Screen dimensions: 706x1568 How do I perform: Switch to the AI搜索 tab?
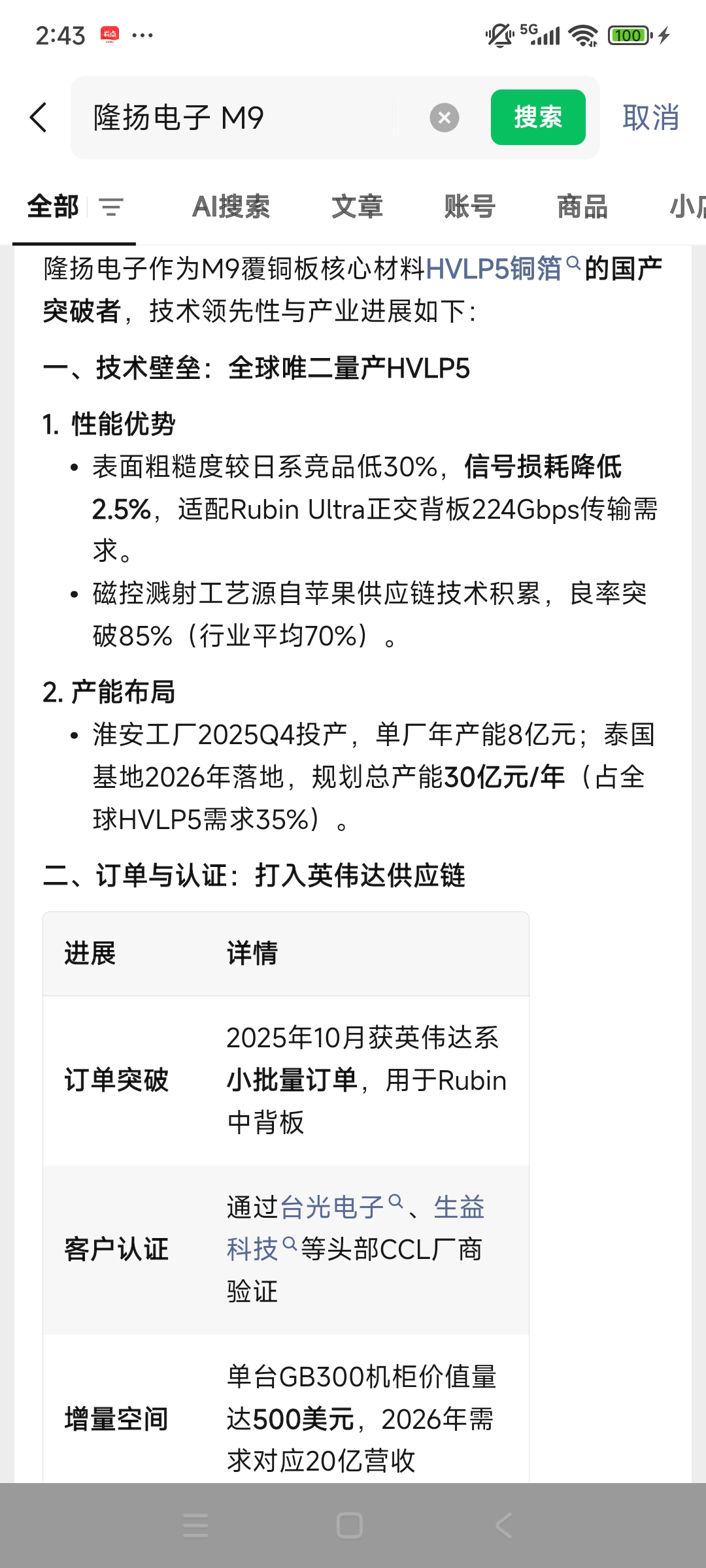231,207
